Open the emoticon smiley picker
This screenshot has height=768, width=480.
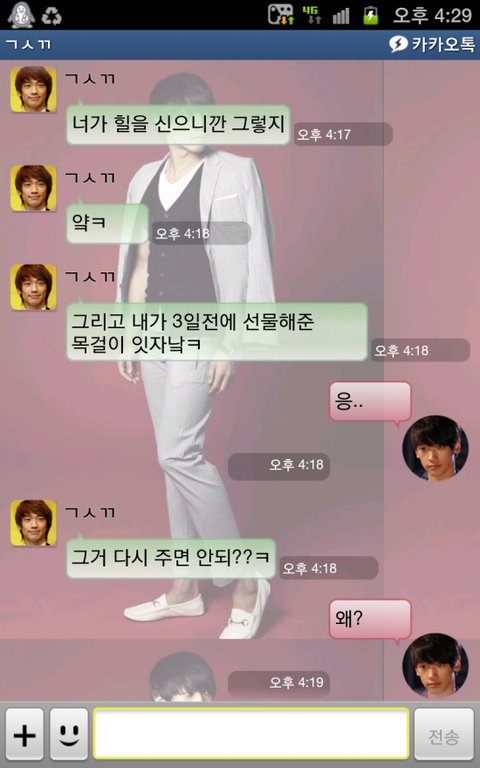coord(69,734)
